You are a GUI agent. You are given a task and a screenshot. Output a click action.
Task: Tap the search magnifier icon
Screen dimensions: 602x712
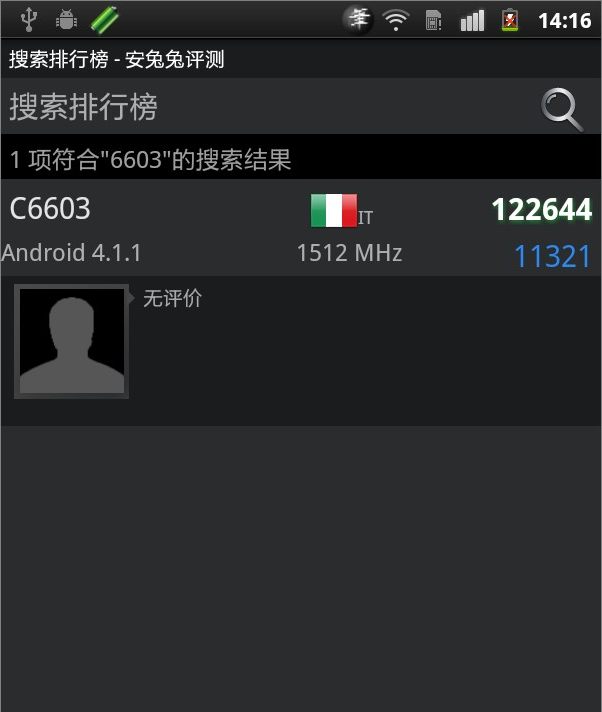pyautogui.click(x=561, y=108)
